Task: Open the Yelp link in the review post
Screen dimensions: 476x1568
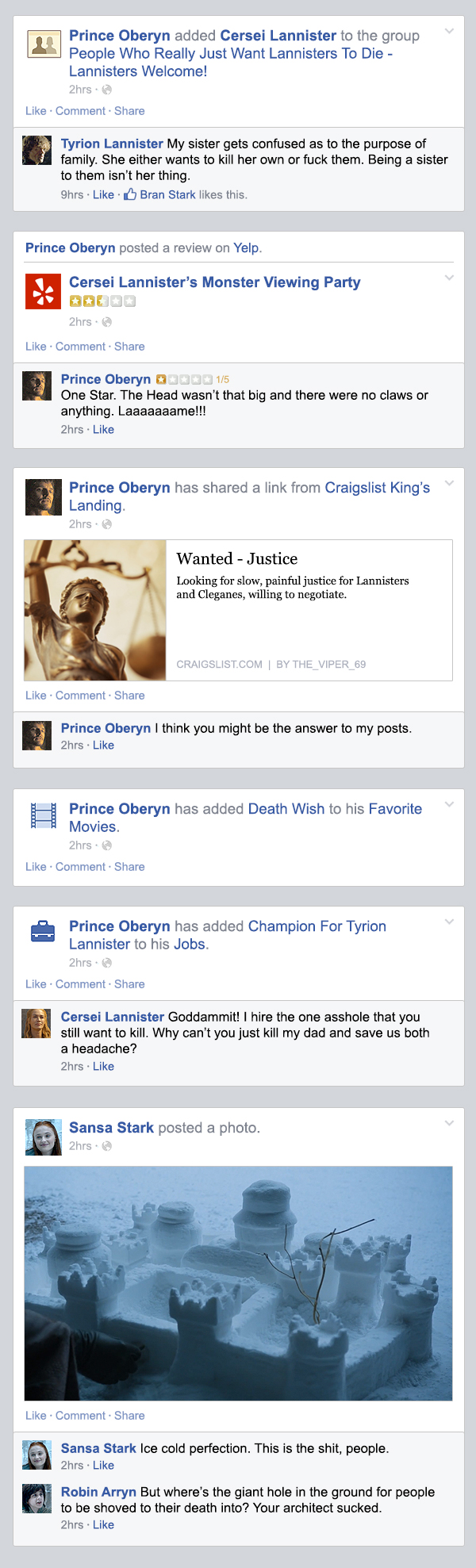Action: pos(246,248)
